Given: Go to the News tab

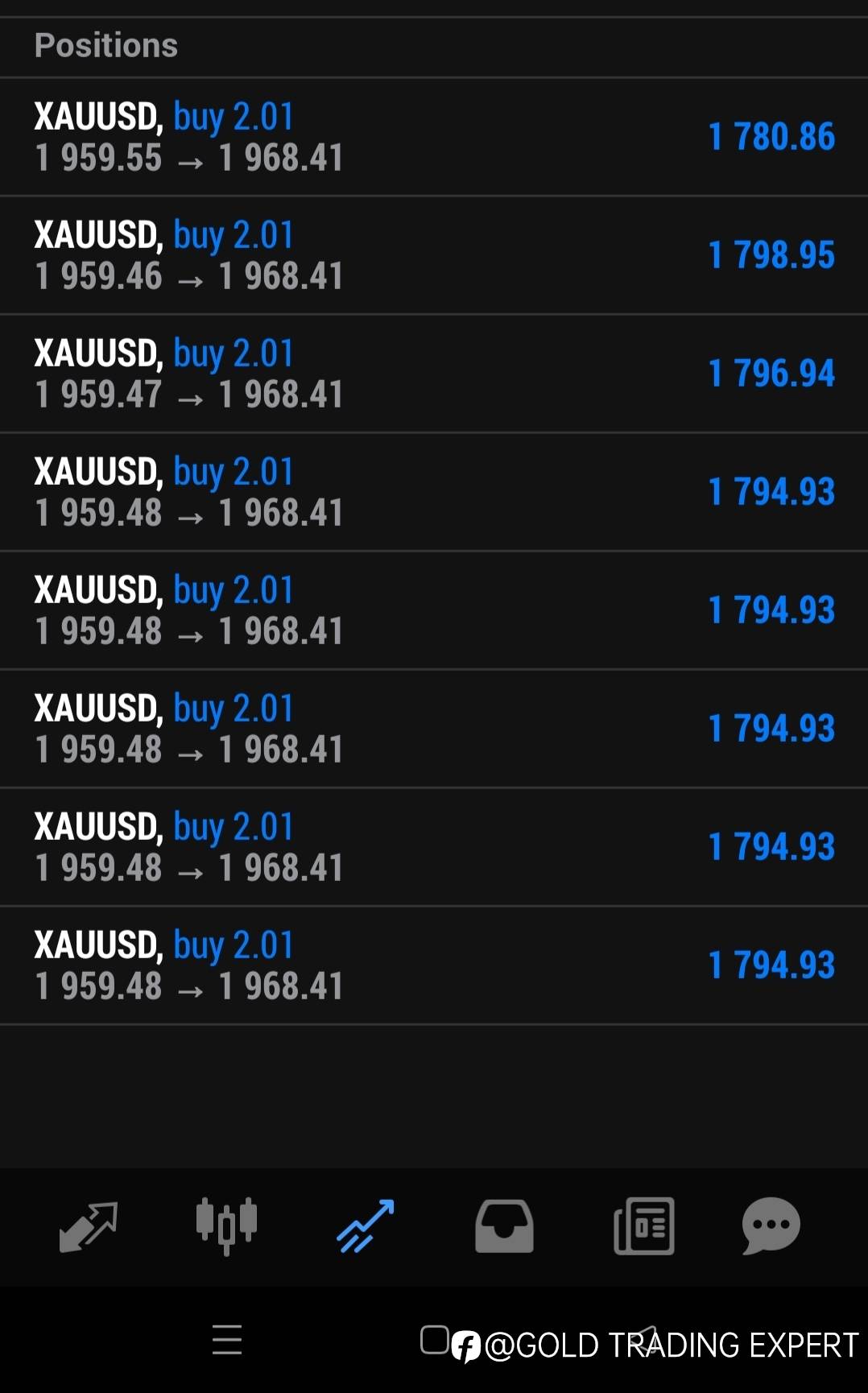Looking at the screenshot, I should 644,1226.
